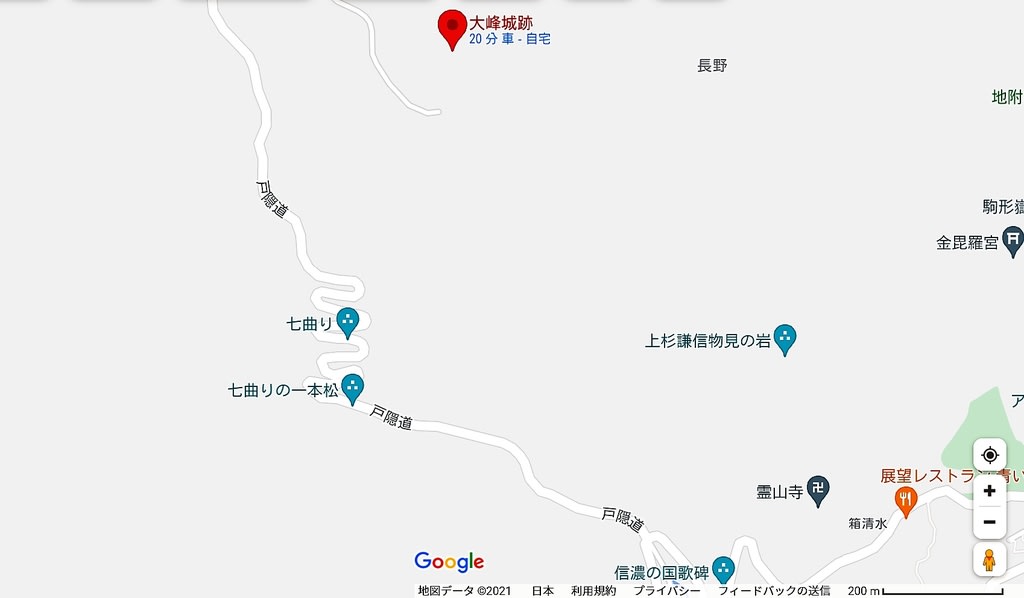Viewport: 1024px width, 598px height.
Task: Tap the red pin for 大峰城跡
Action: click(x=452, y=26)
